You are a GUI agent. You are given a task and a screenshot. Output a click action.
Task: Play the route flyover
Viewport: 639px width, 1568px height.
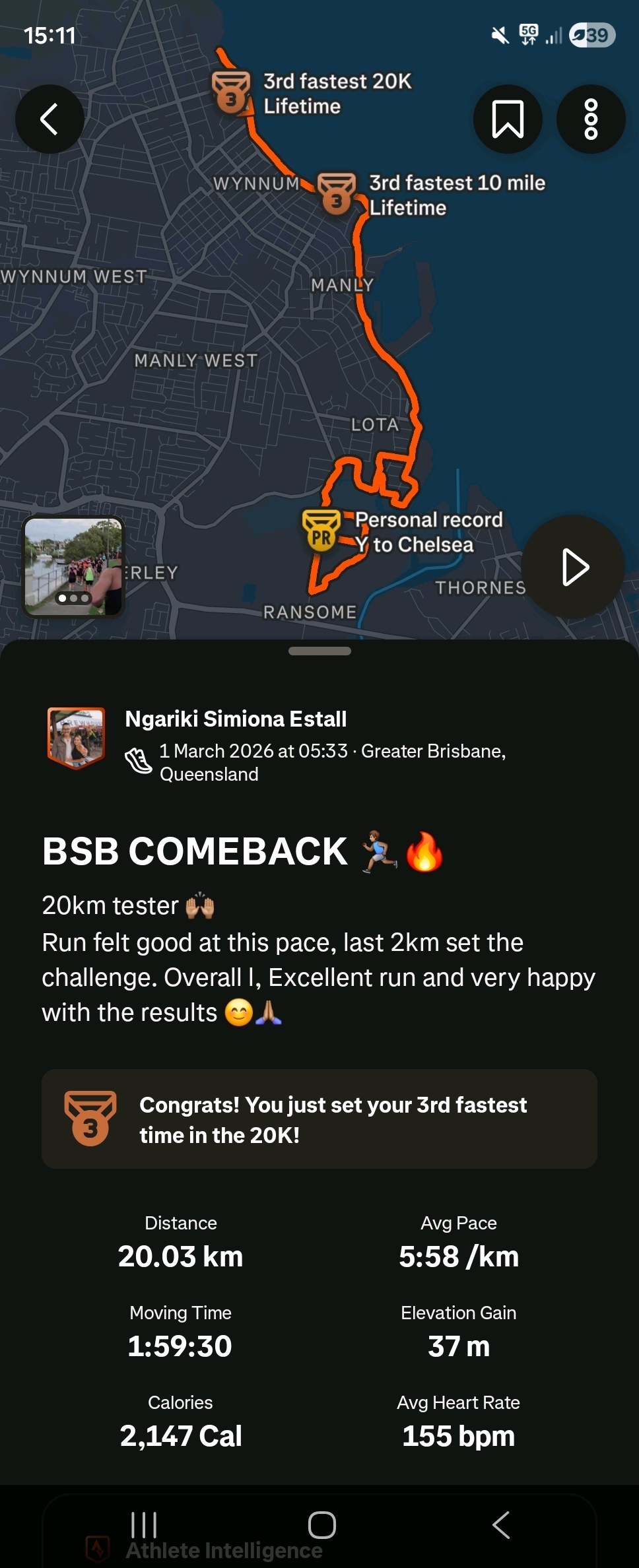[573, 567]
